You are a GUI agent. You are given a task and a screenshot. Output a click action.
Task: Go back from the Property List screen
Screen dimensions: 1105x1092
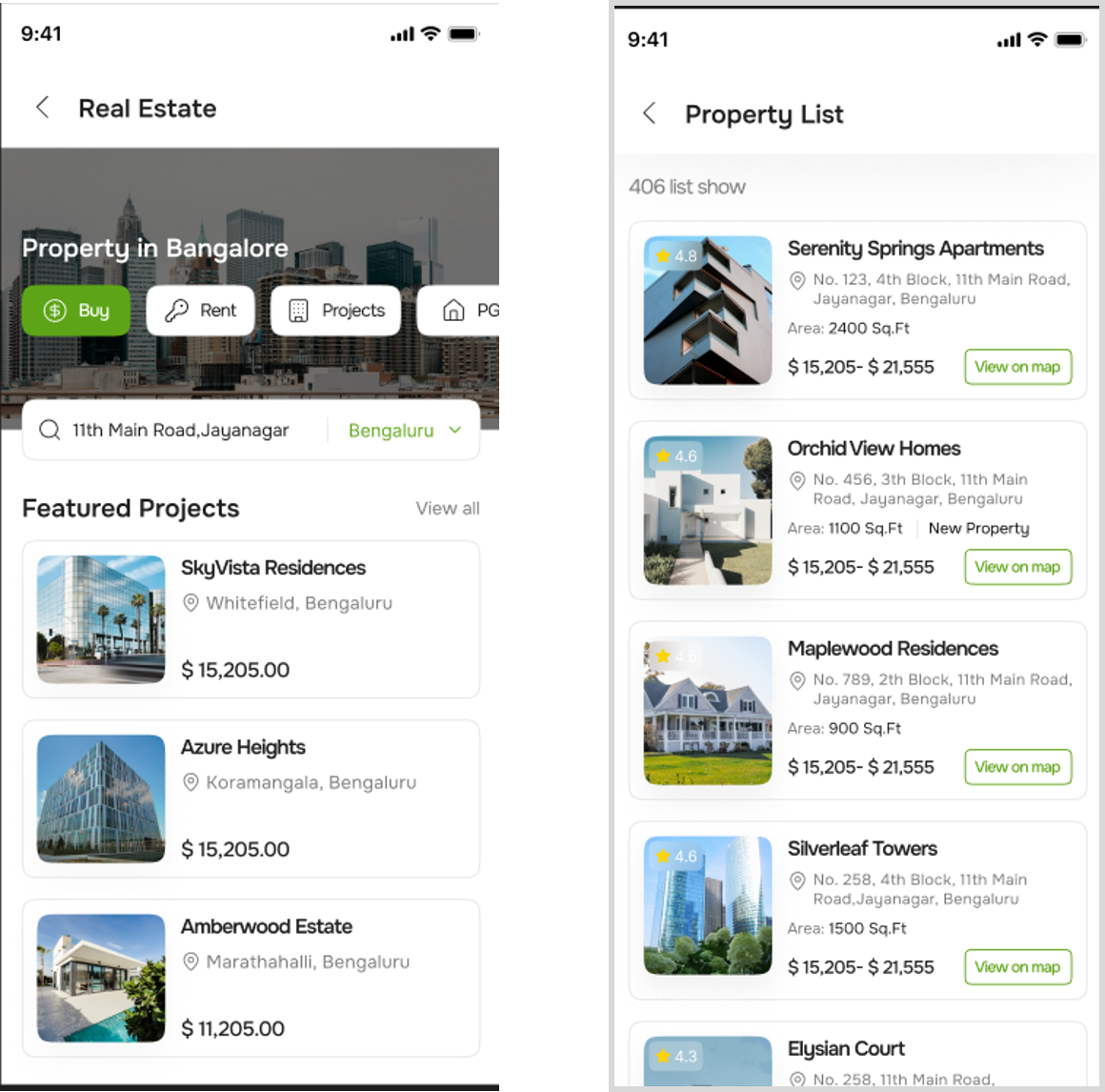click(650, 113)
